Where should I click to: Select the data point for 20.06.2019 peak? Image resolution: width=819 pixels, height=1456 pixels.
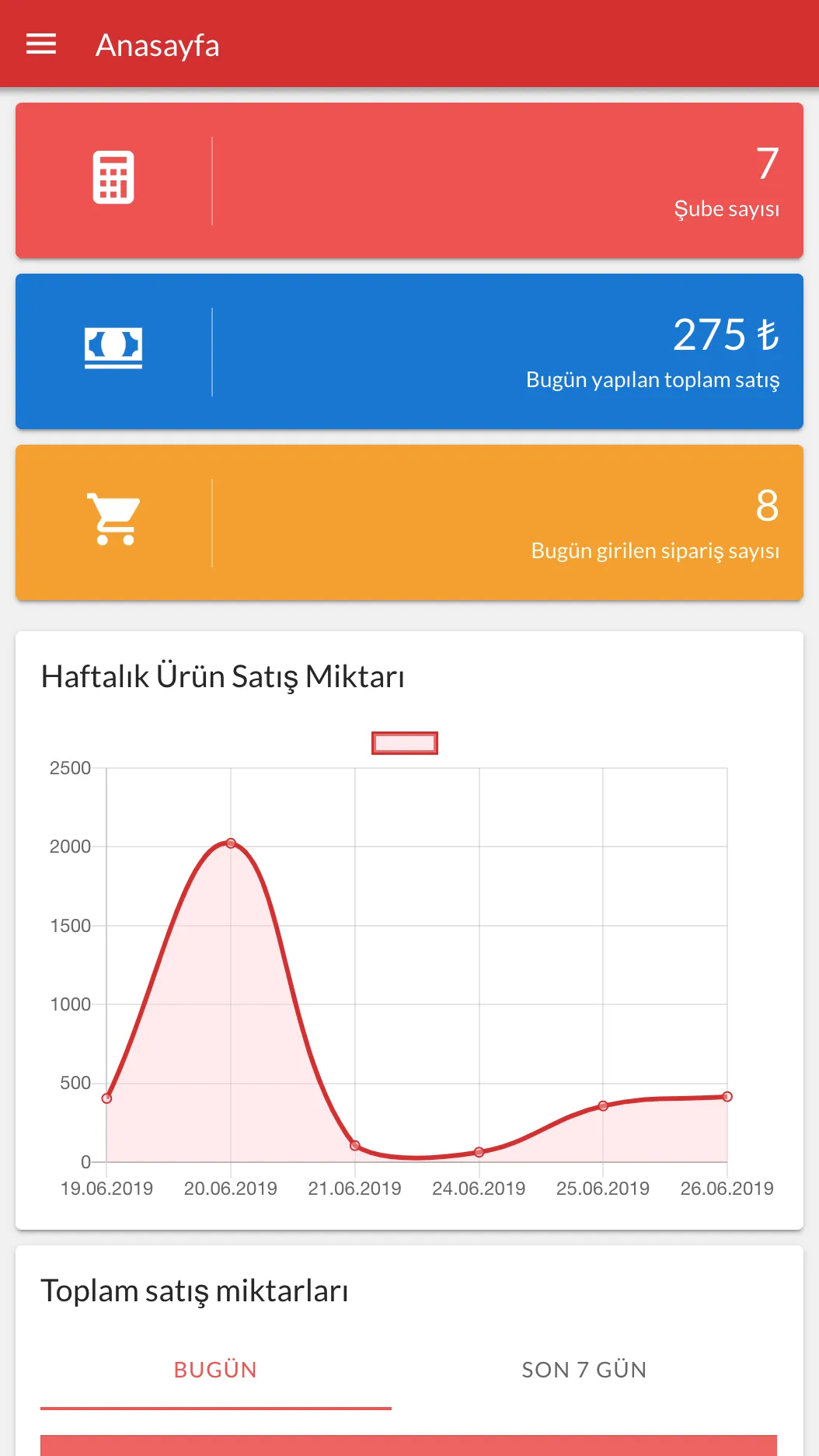coord(230,842)
